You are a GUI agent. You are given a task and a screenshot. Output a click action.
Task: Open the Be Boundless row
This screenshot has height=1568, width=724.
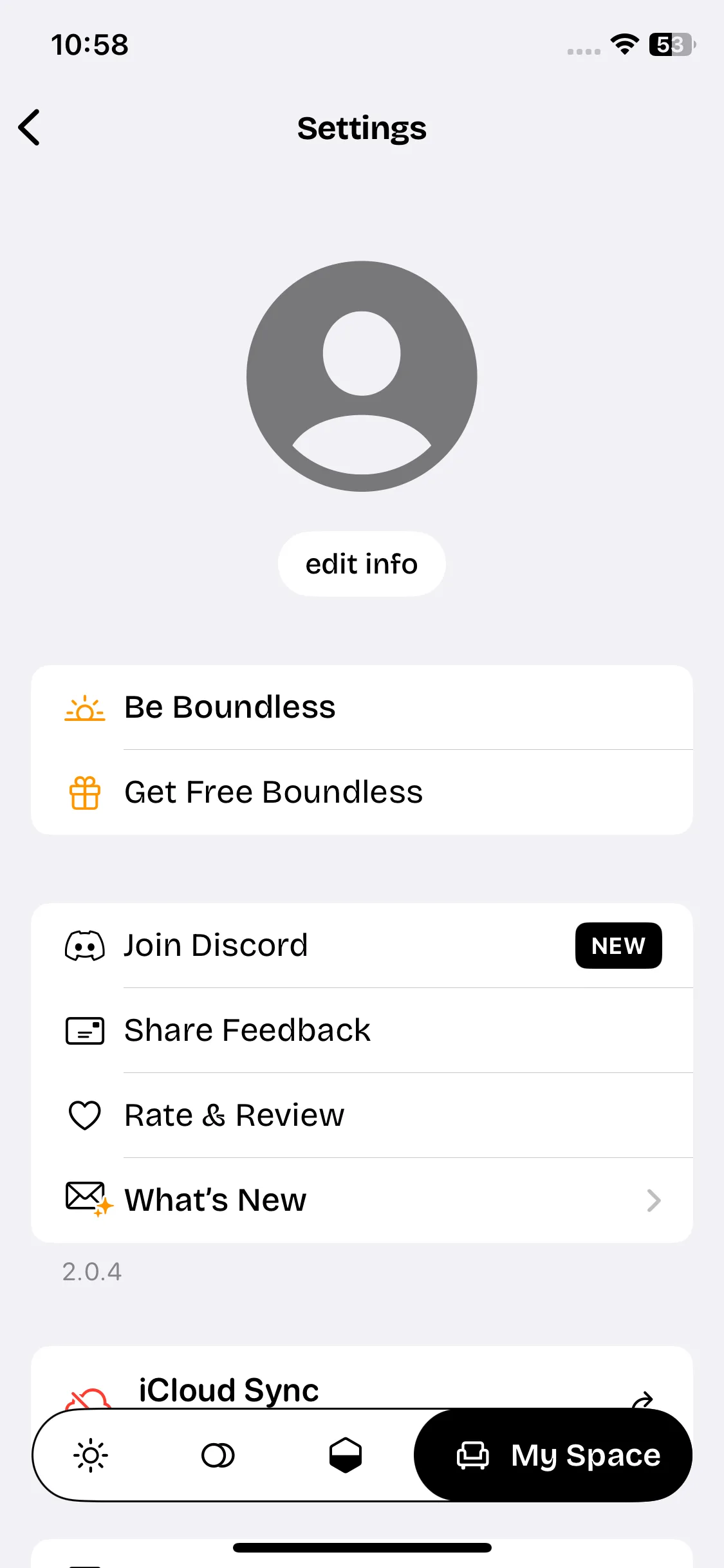click(362, 707)
